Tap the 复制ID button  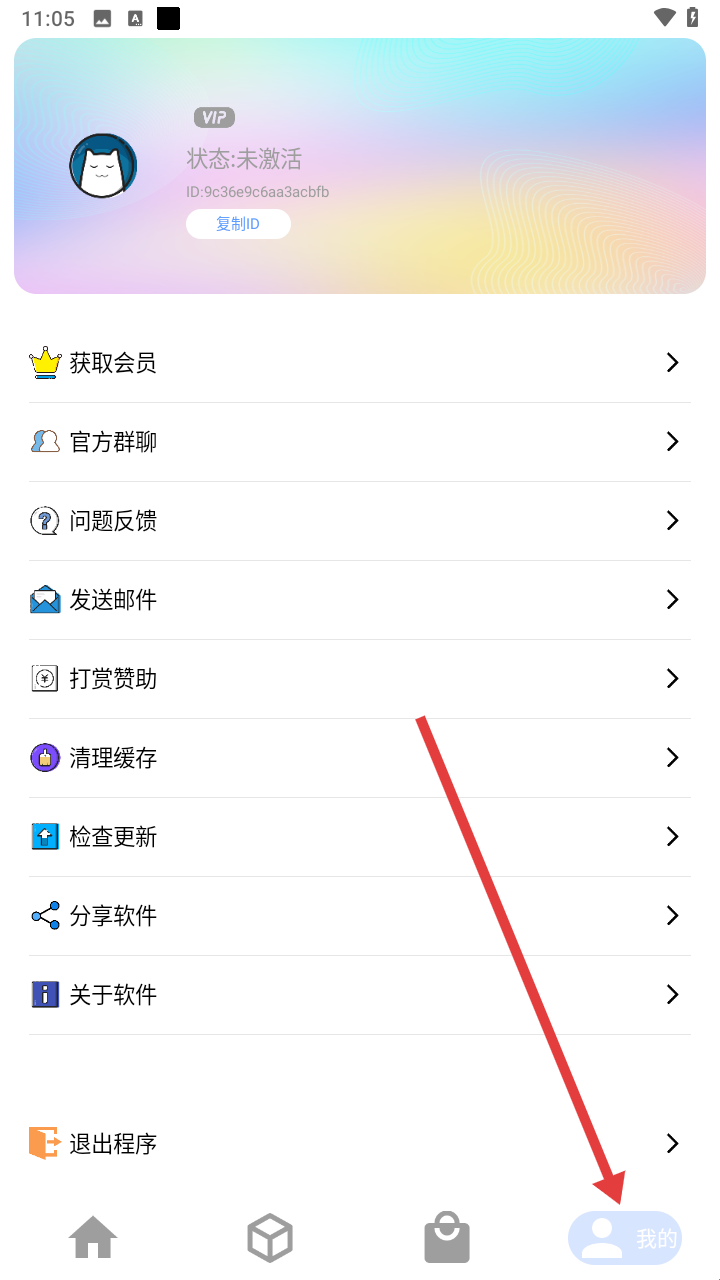click(238, 224)
